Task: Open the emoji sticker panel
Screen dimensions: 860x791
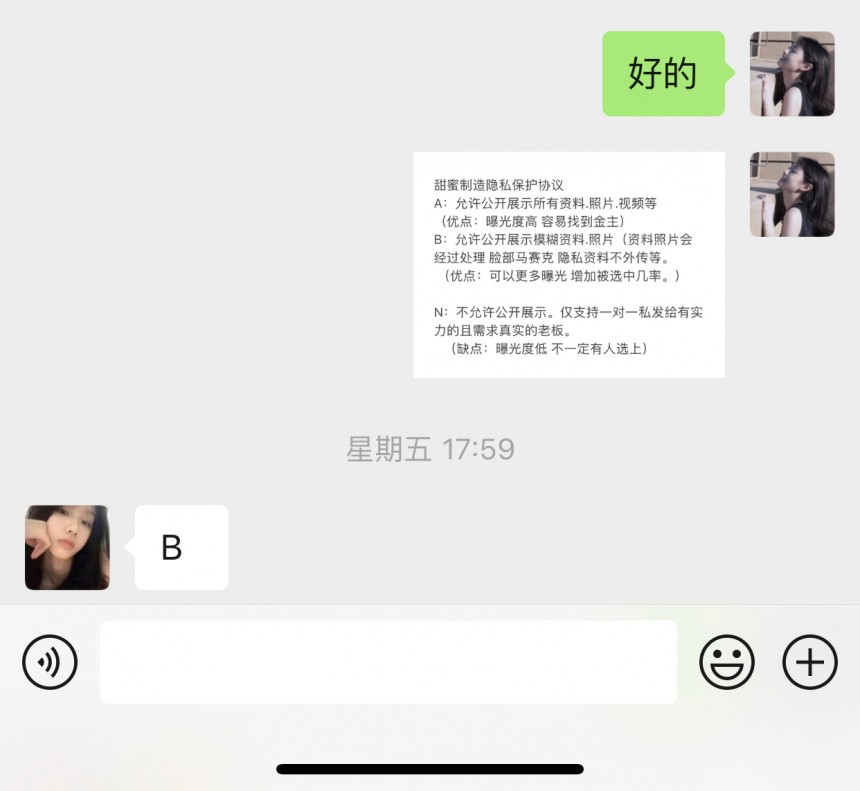Action: click(727, 662)
